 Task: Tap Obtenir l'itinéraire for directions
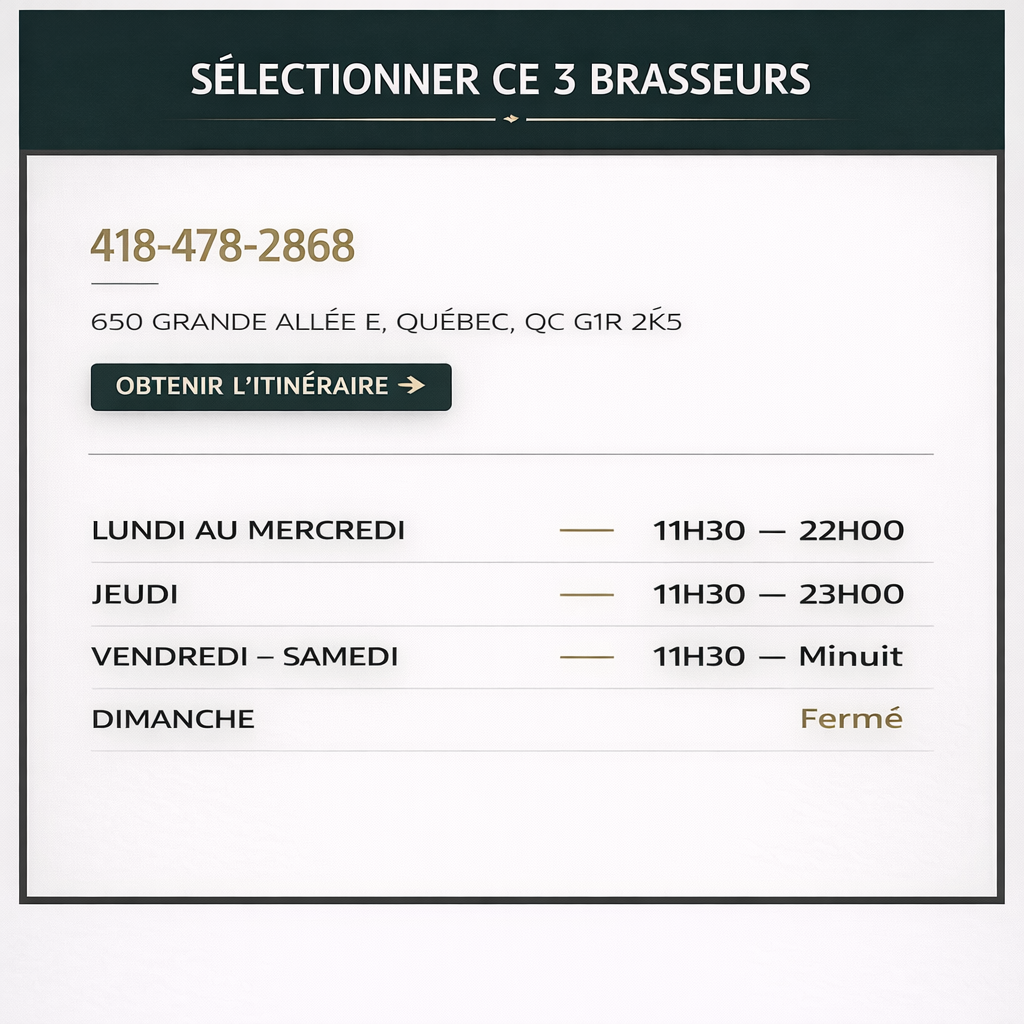click(270, 387)
